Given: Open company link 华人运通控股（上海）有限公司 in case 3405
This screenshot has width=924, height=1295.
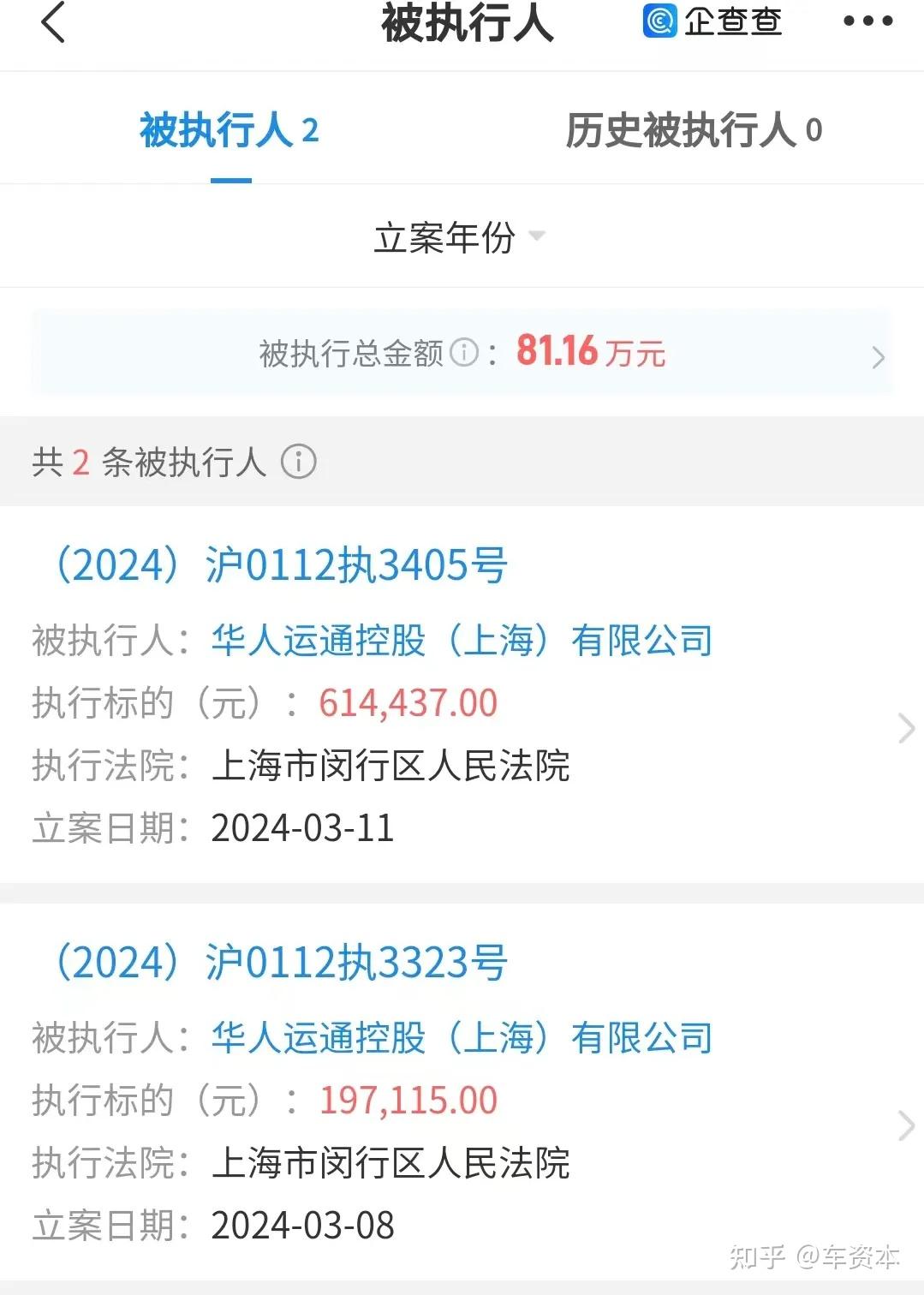Looking at the screenshot, I should [x=461, y=641].
